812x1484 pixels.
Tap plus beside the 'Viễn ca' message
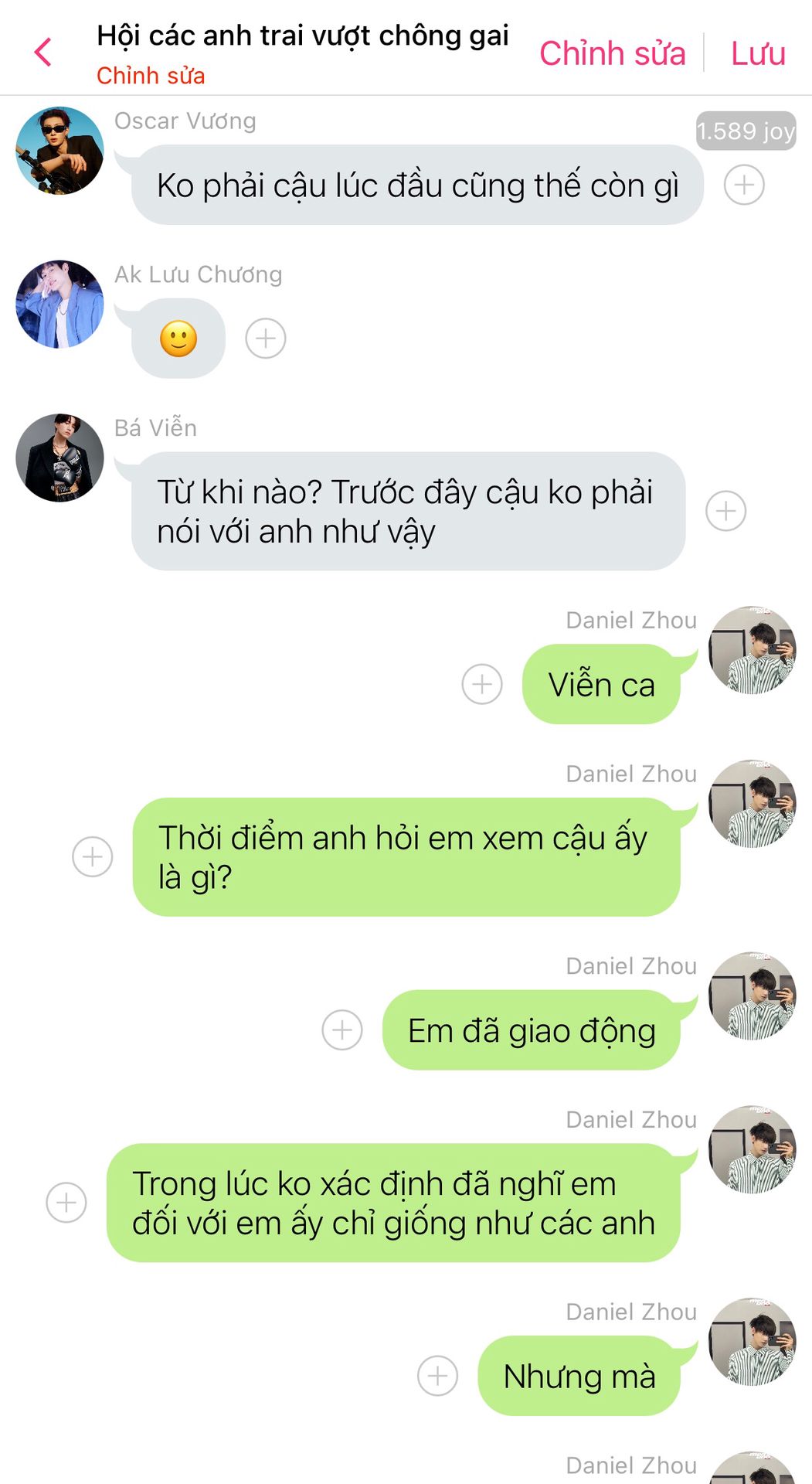pyautogui.click(x=482, y=684)
